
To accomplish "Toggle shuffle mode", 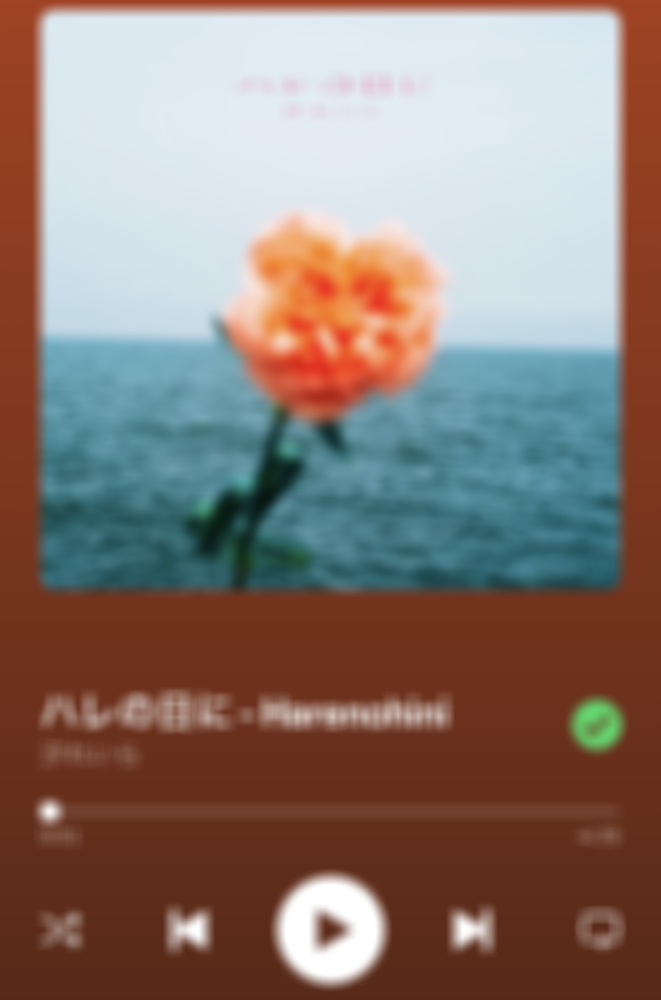I will click(61, 931).
